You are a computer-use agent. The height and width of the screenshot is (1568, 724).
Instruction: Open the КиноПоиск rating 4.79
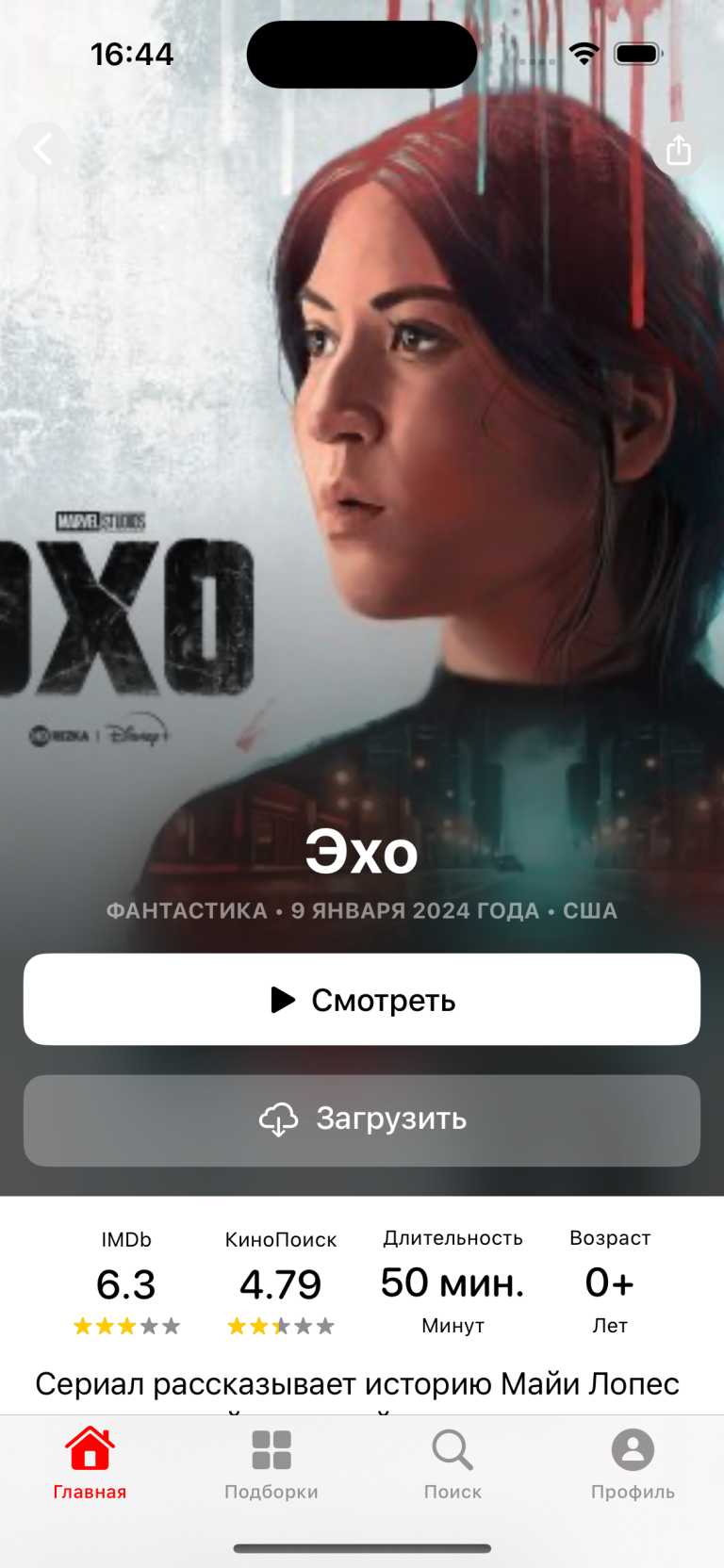click(281, 1282)
